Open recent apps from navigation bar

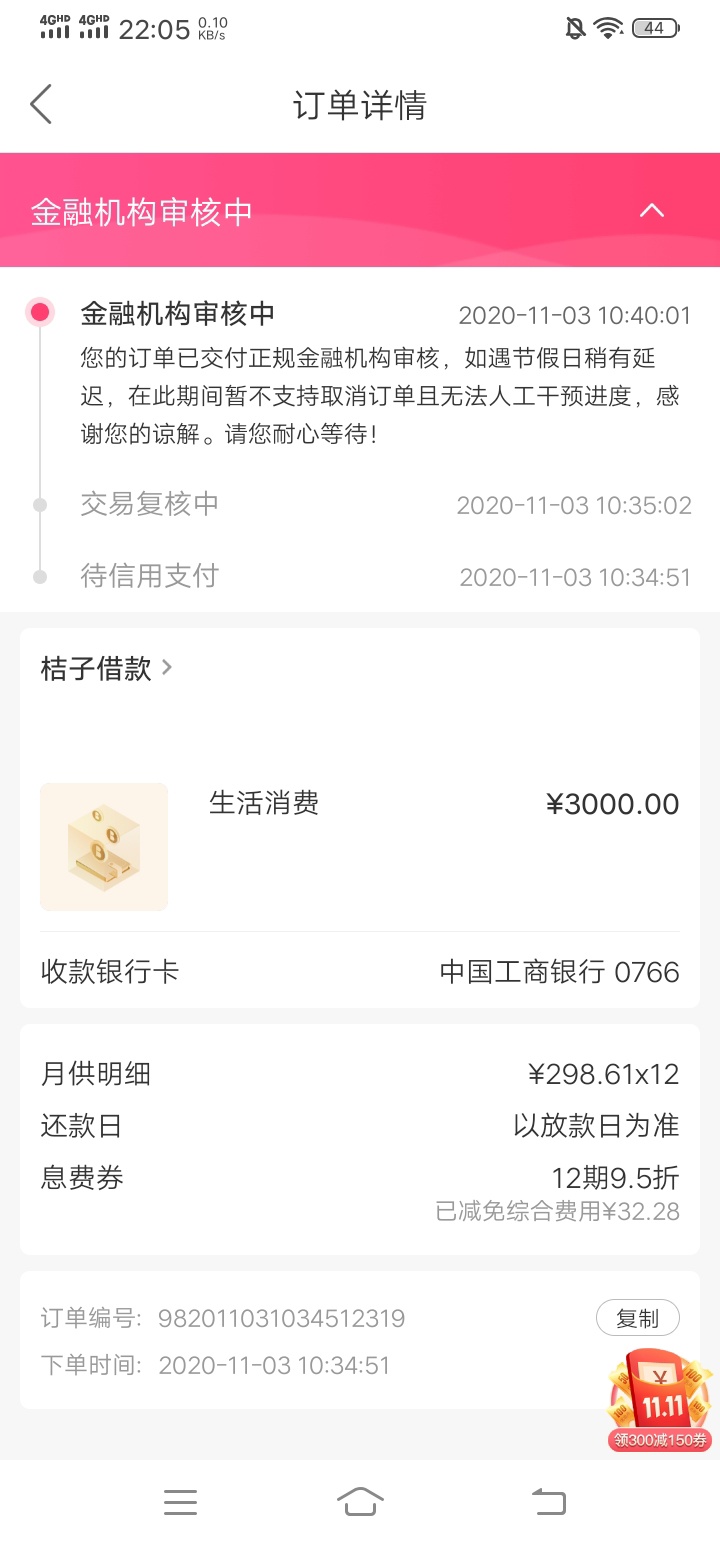tap(180, 1501)
